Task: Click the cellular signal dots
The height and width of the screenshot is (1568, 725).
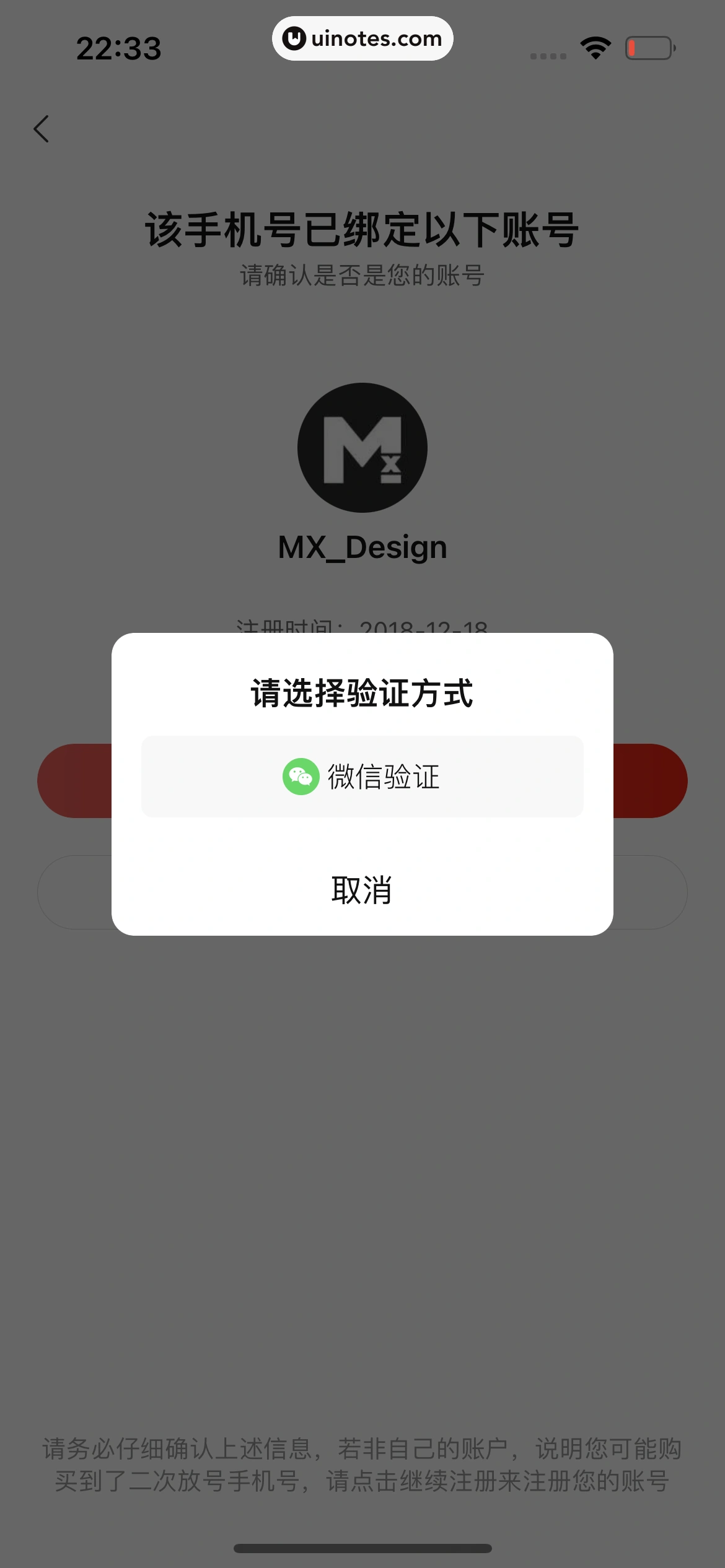Action: coord(548,54)
